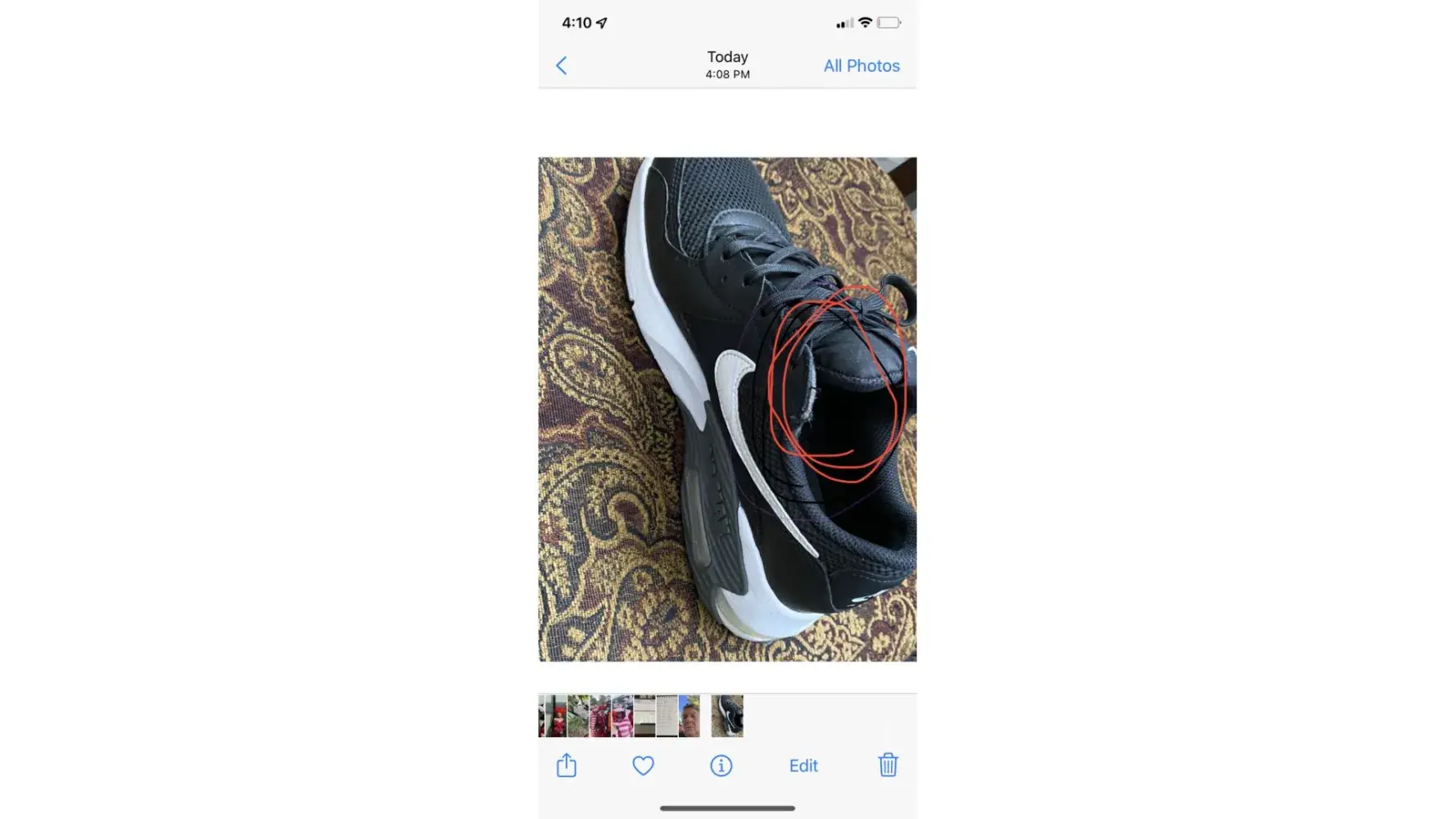Select the shoe thumbnail in the filmstrip
This screenshot has height=819, width=1456.
tap(727, 716)
